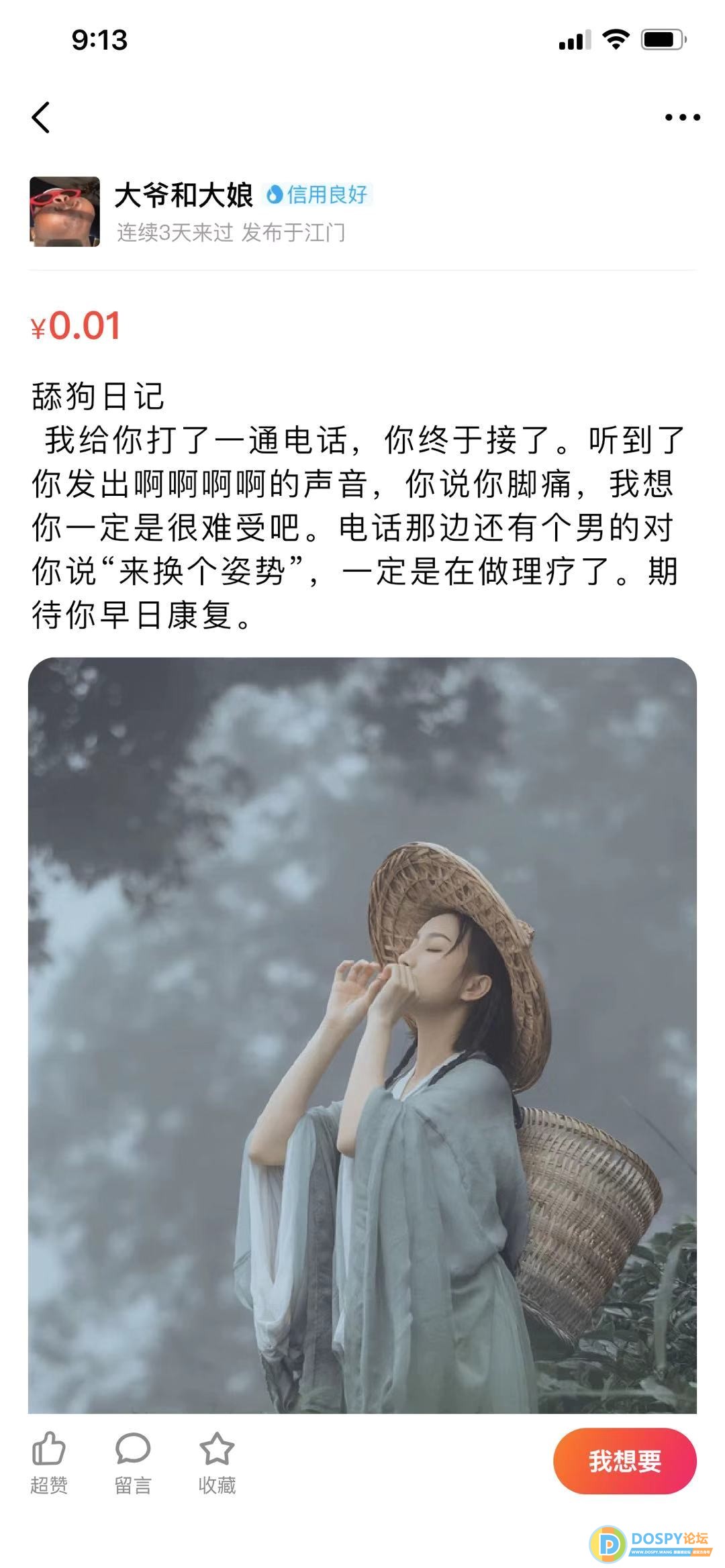725x1568 pixels.
Task: Tap the 我想要 button
Action: [x=624, y=1461]
